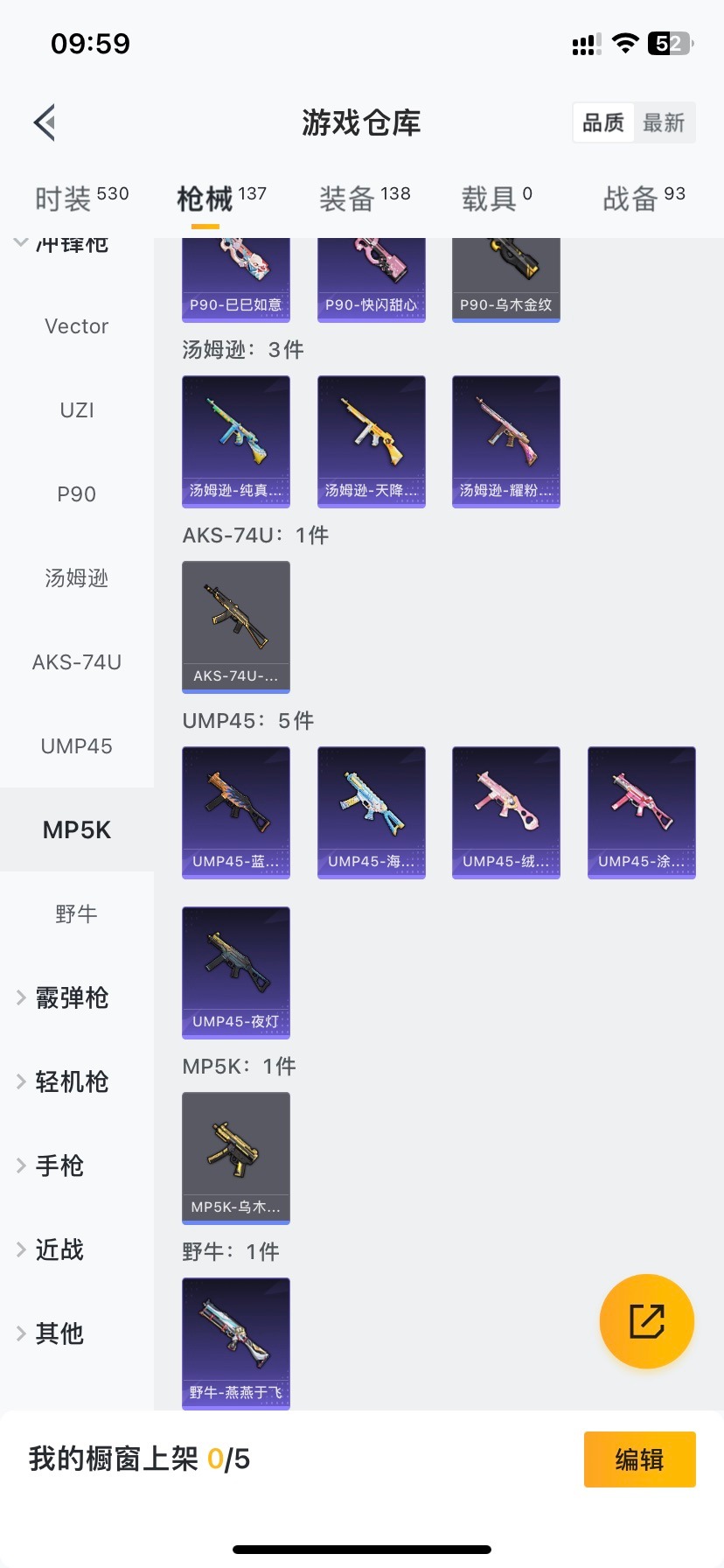
Task: Sort the warehouse by 品质
Action: pyautogui.click(x=603, y=122)
